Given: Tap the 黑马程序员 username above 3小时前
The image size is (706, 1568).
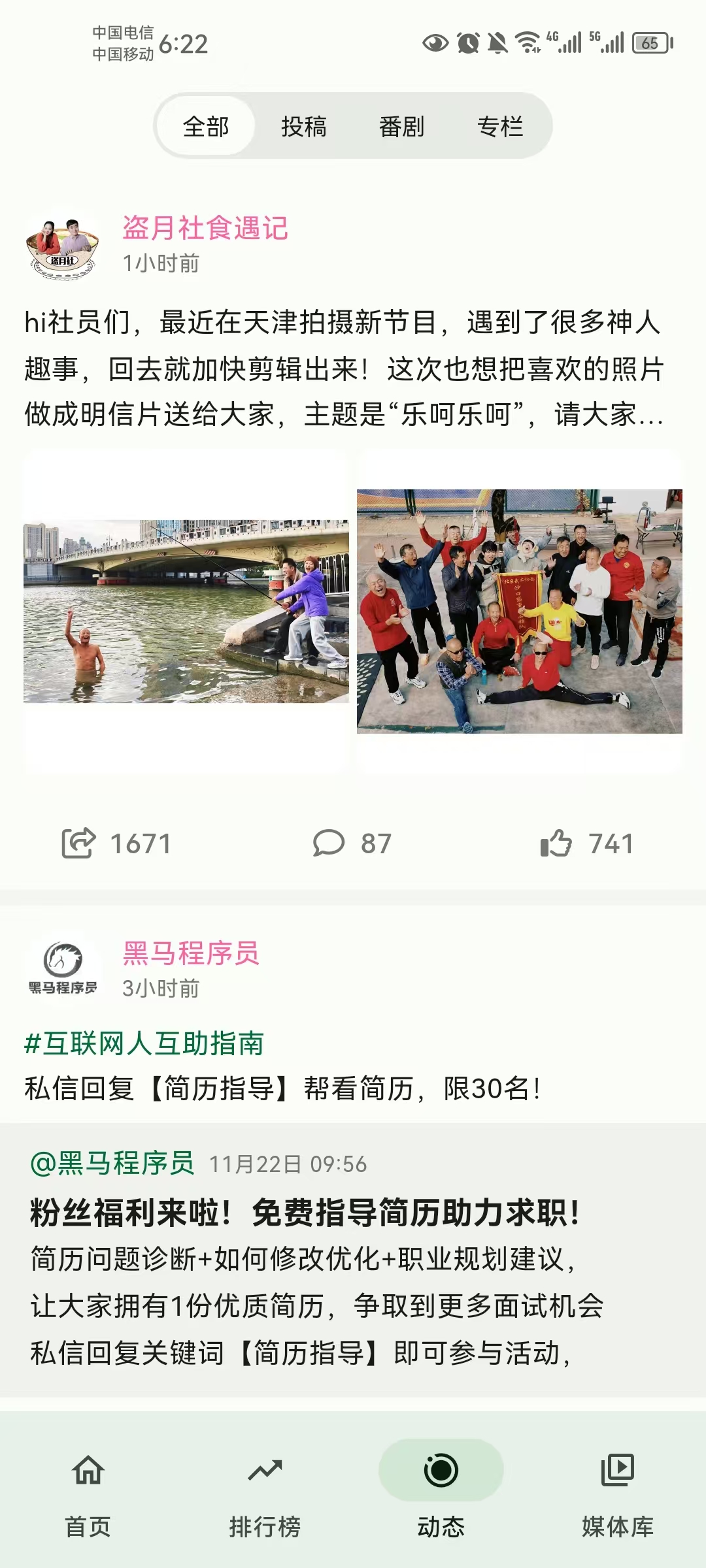Looking at the screenshot, I should point(191,953).
